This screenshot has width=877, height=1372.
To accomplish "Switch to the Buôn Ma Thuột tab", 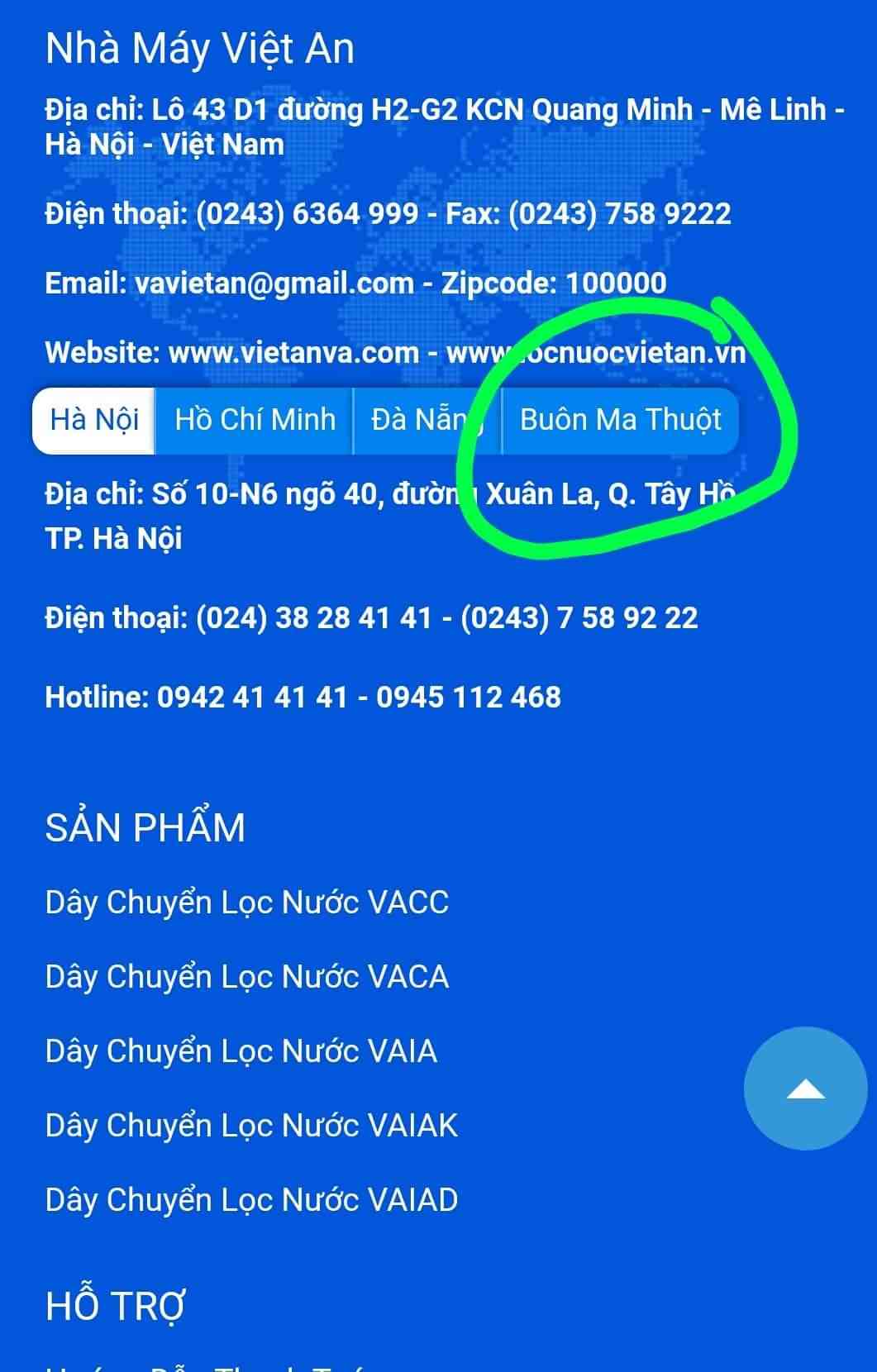I will 620,420.
